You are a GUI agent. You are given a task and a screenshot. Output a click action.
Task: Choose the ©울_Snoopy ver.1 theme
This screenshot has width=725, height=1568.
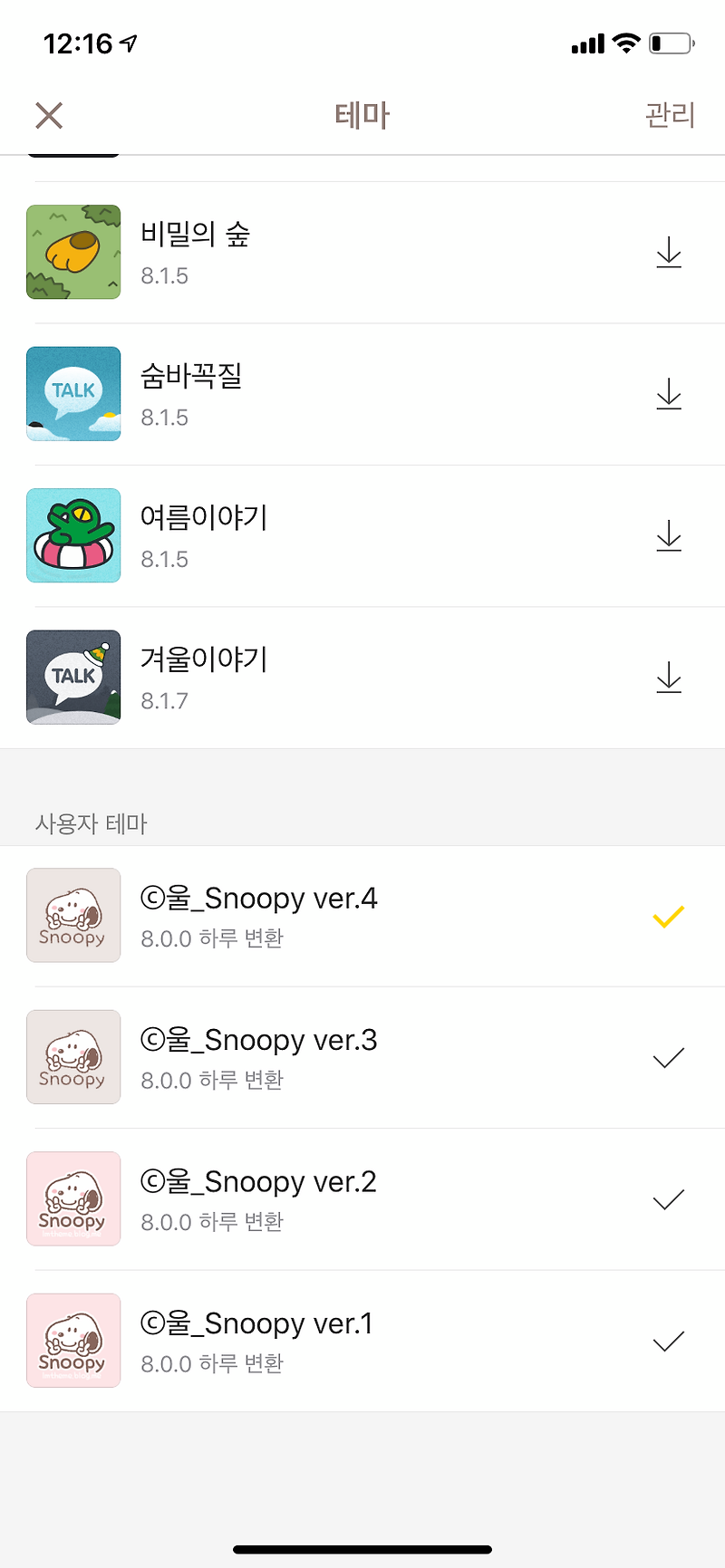click(x=668, y=1342)
